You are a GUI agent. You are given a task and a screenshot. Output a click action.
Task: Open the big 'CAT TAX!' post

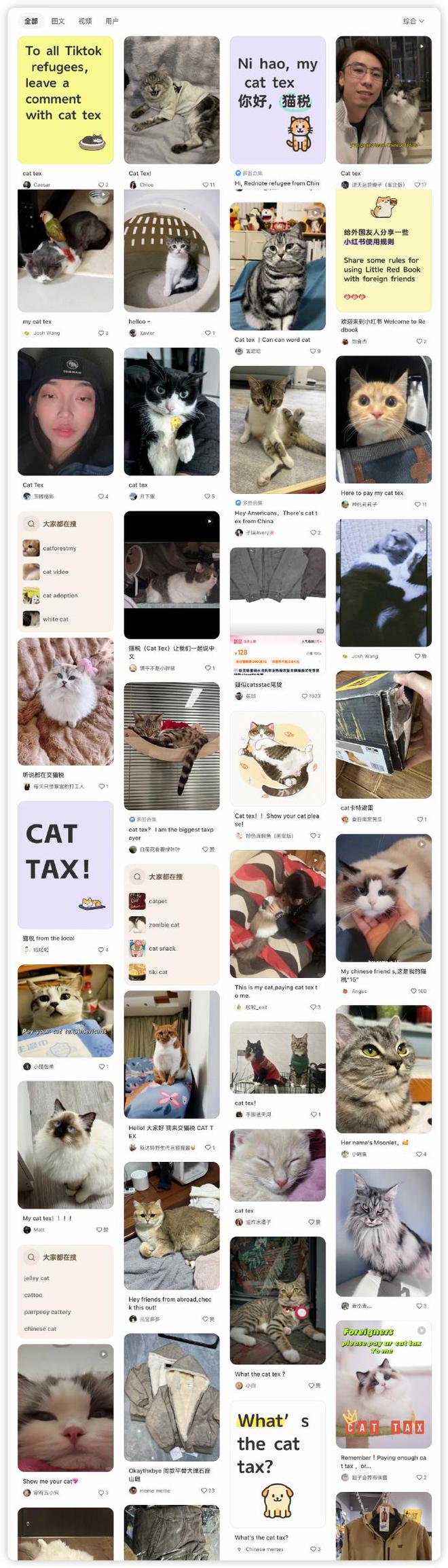pos(65,864)
